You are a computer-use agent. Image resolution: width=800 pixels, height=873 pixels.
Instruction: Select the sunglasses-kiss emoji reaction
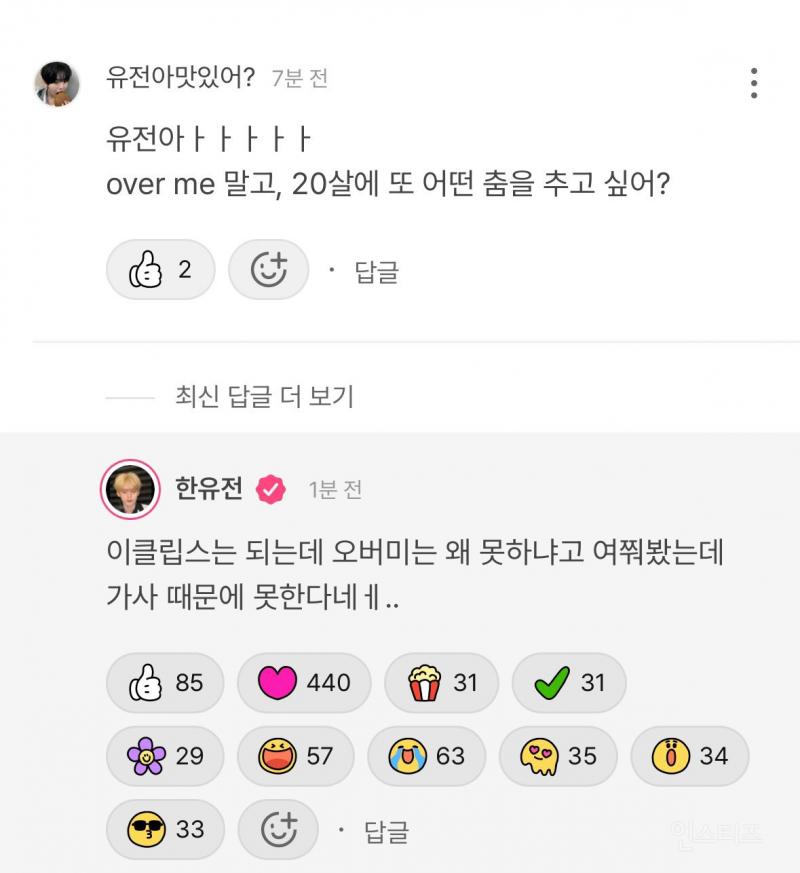coord(165,830)
